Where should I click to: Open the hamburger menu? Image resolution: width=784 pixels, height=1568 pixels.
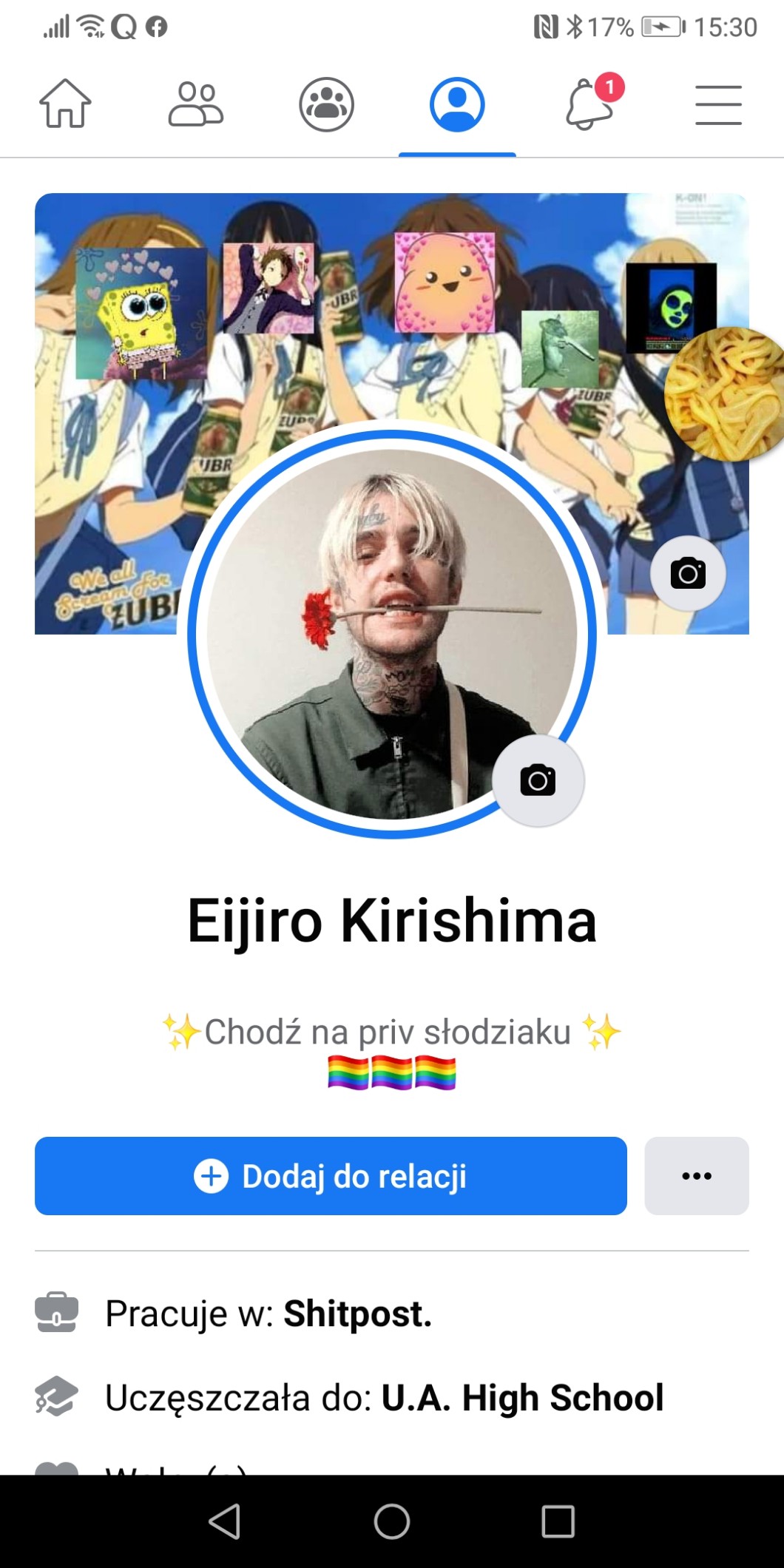718,104
